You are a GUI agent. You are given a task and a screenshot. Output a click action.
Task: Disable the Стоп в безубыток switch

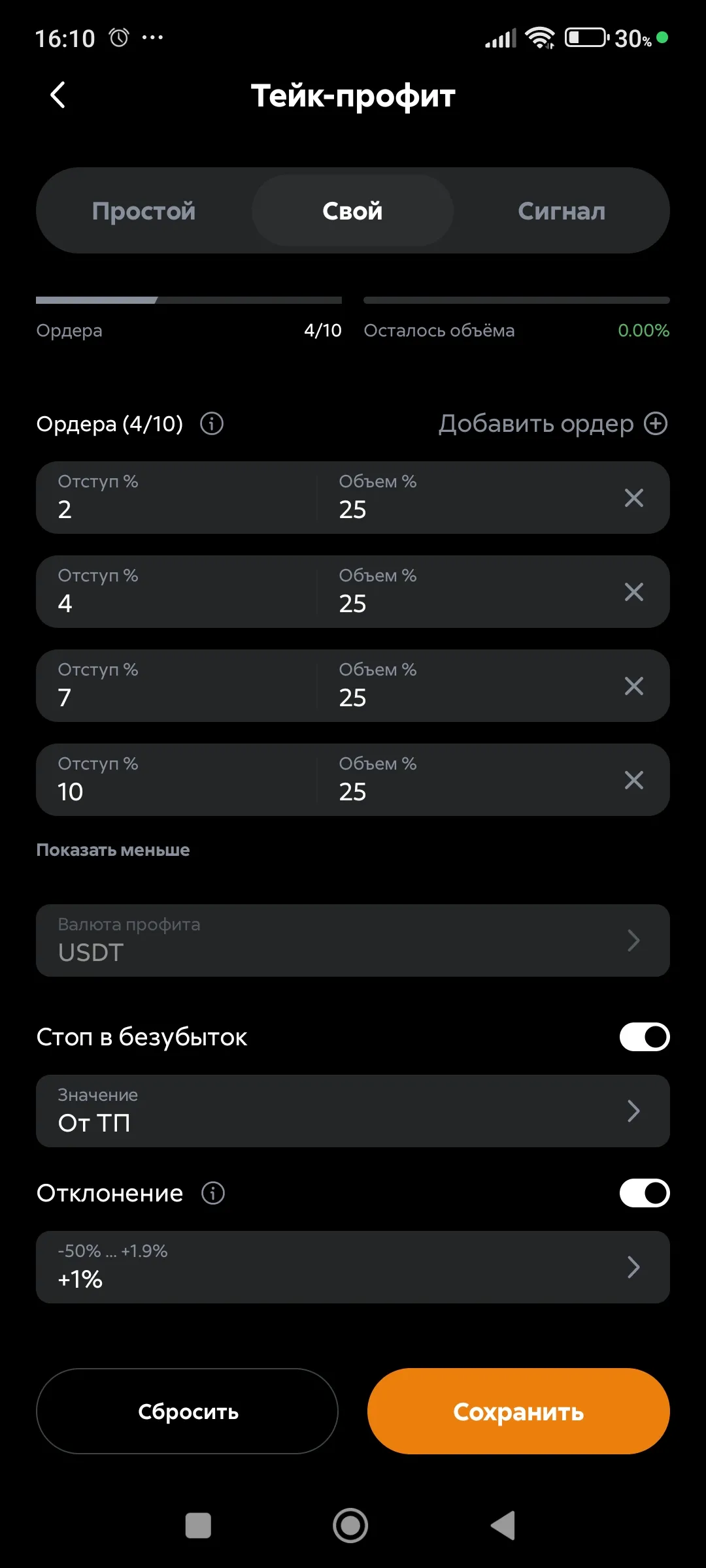pyautogui.click(x=644, y=1037)
